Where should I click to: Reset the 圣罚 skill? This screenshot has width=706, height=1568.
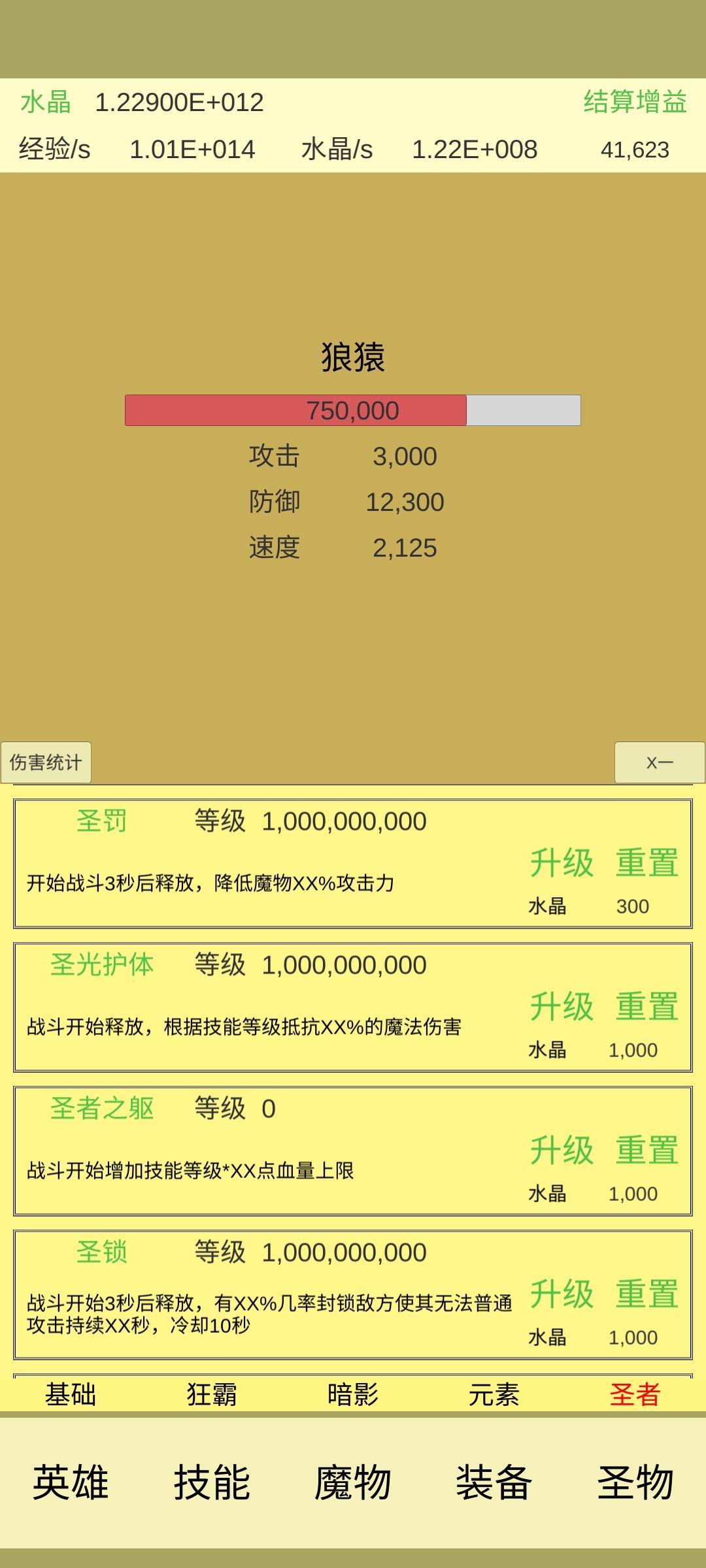pyautogui.click(x=647, y=862)
